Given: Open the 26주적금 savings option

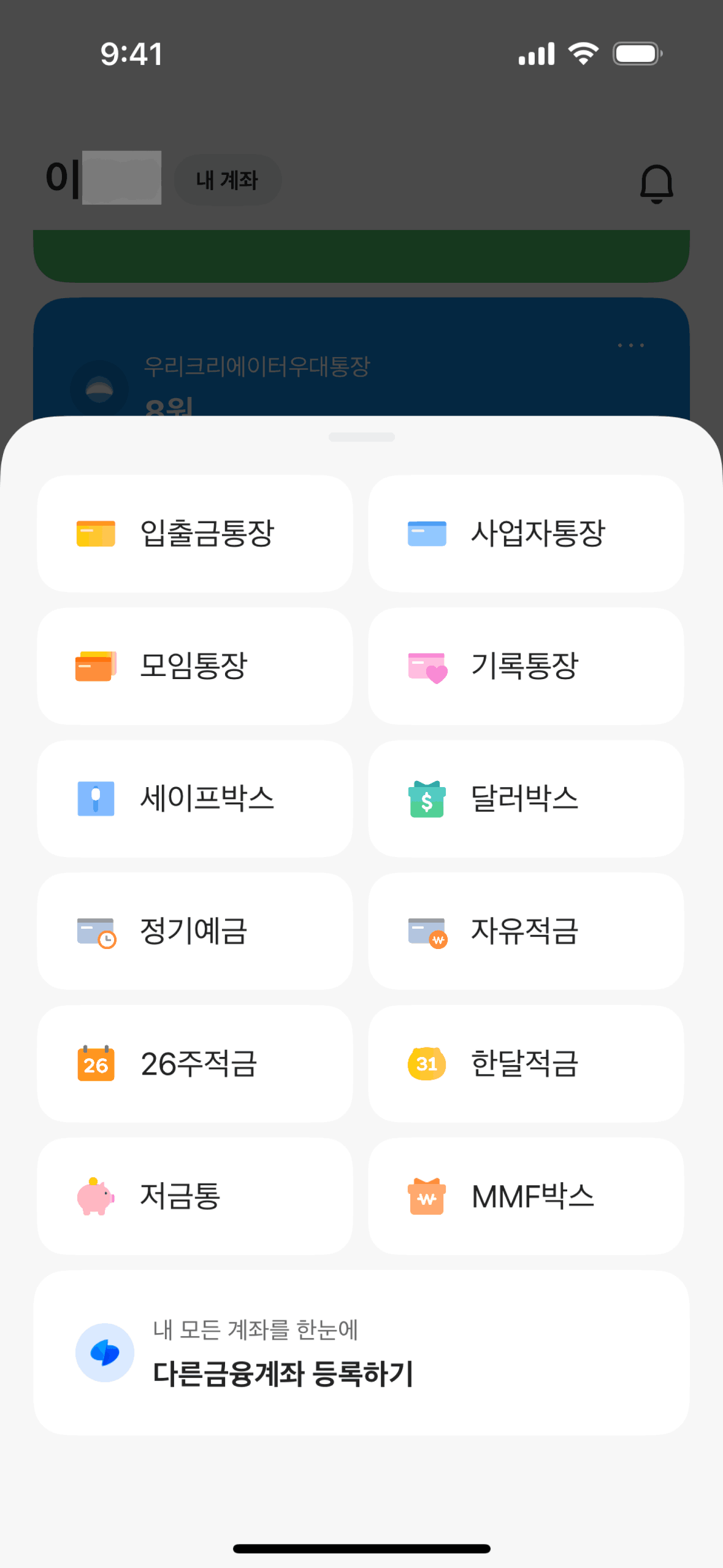Looking at the screenshot, I should (194, 1063).
